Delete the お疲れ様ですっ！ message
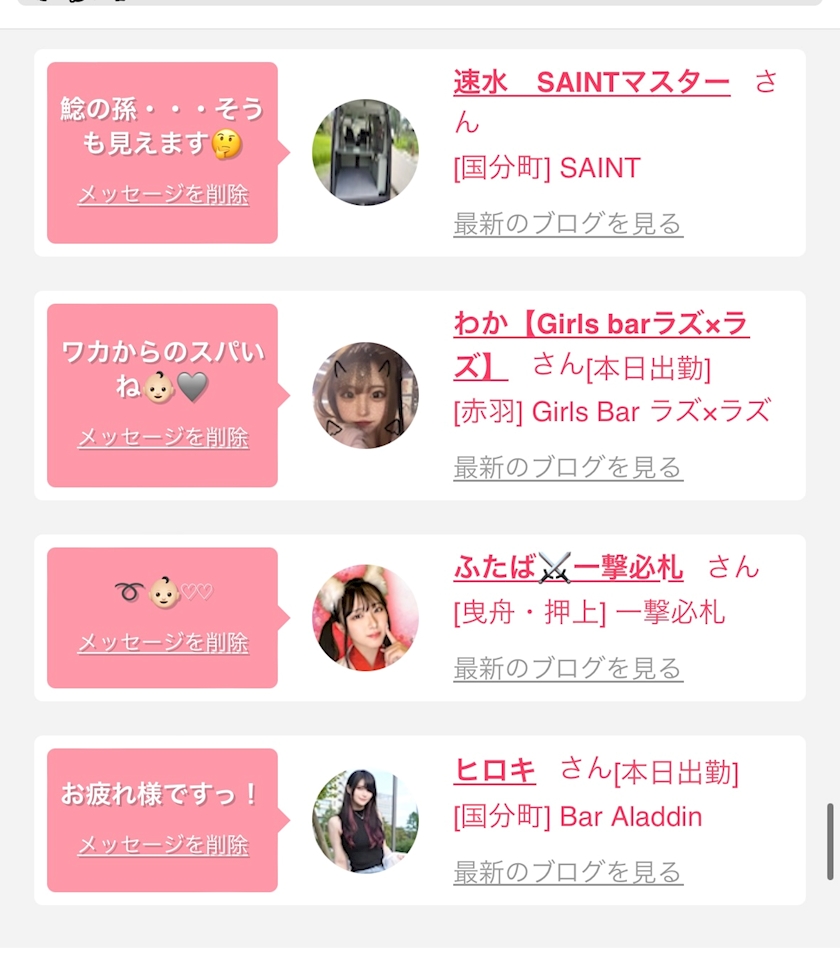840x965 pixels. tap(163, 846)
